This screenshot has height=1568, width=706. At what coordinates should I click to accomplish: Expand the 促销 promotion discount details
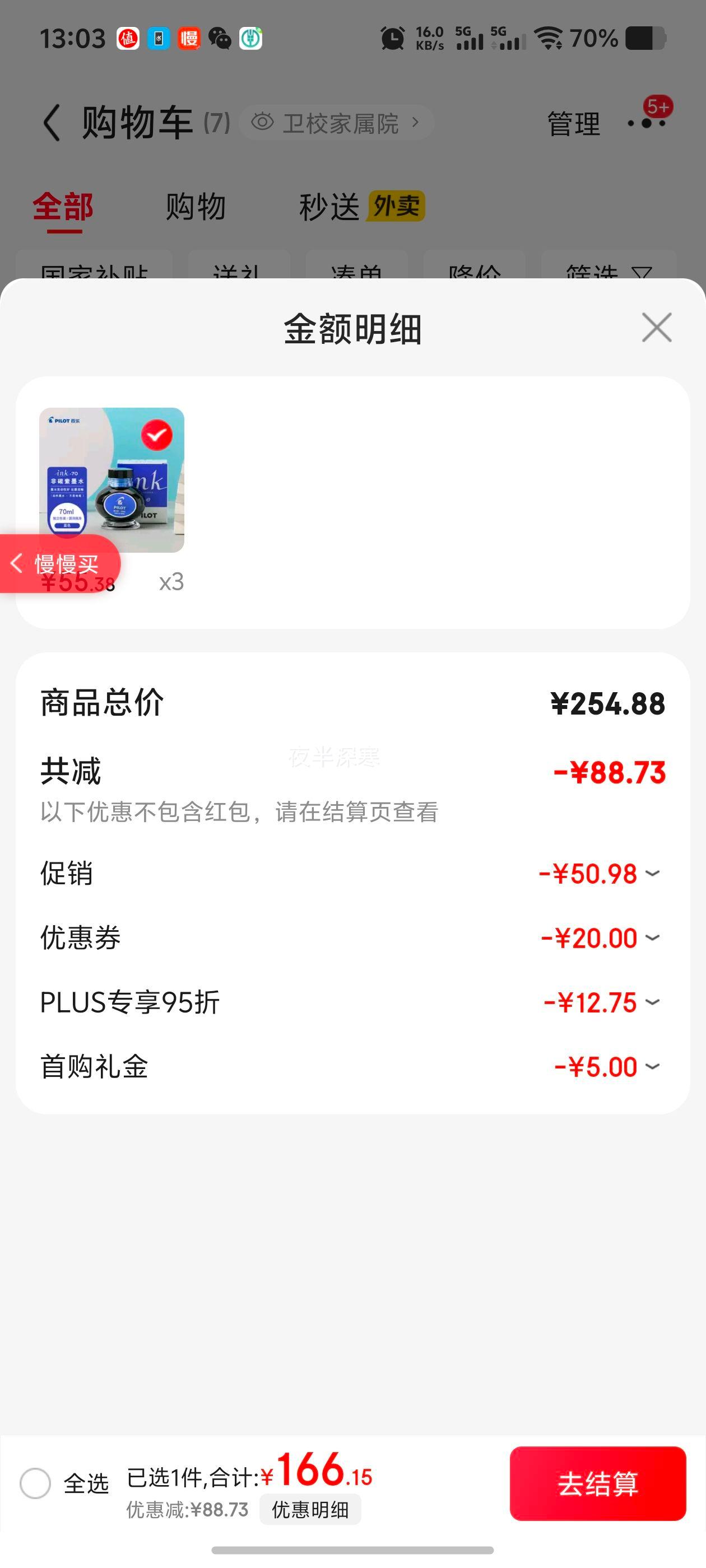[653, 873]
